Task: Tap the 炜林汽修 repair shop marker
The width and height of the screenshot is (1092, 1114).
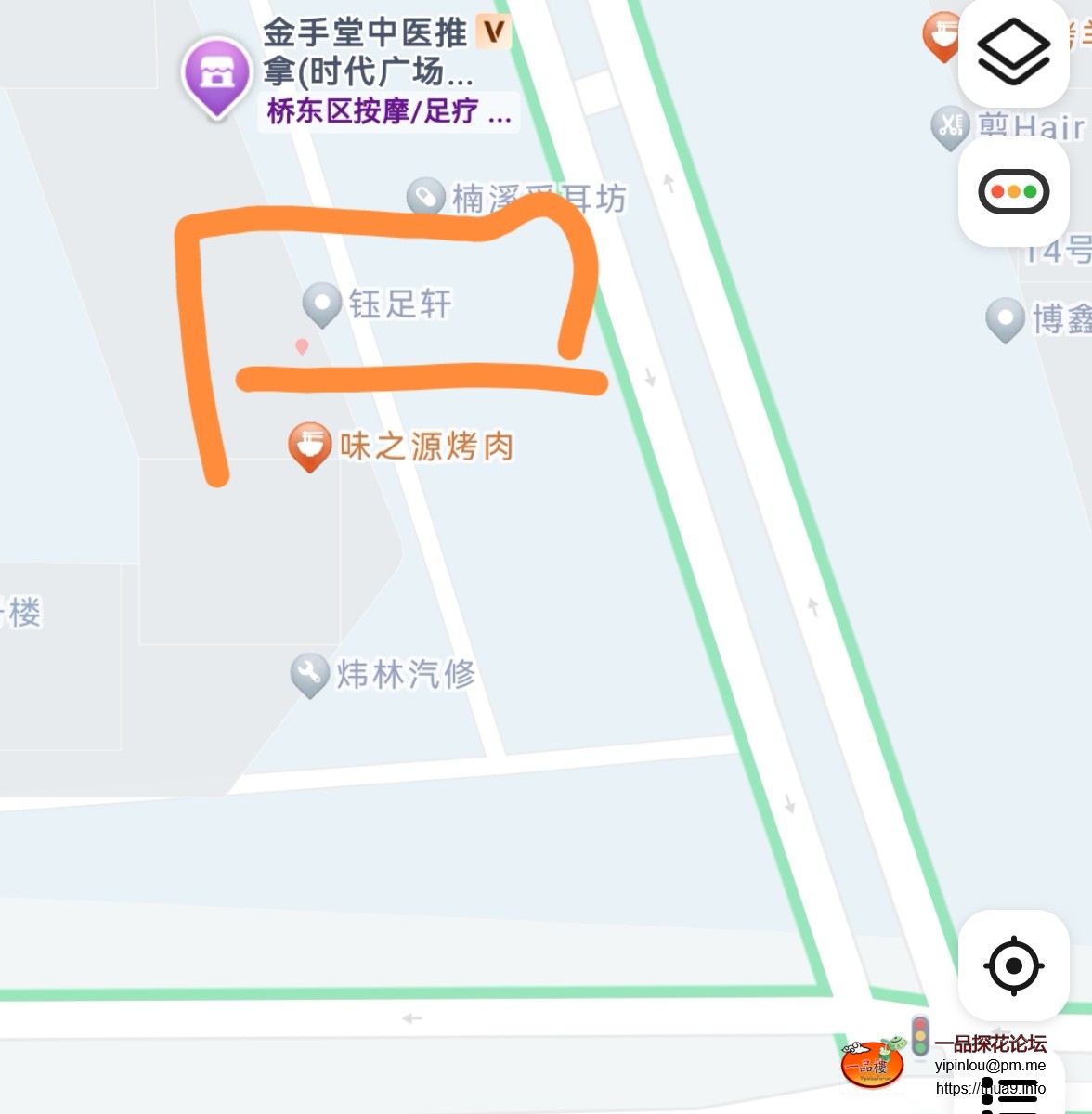Action: tap(309, 674)
